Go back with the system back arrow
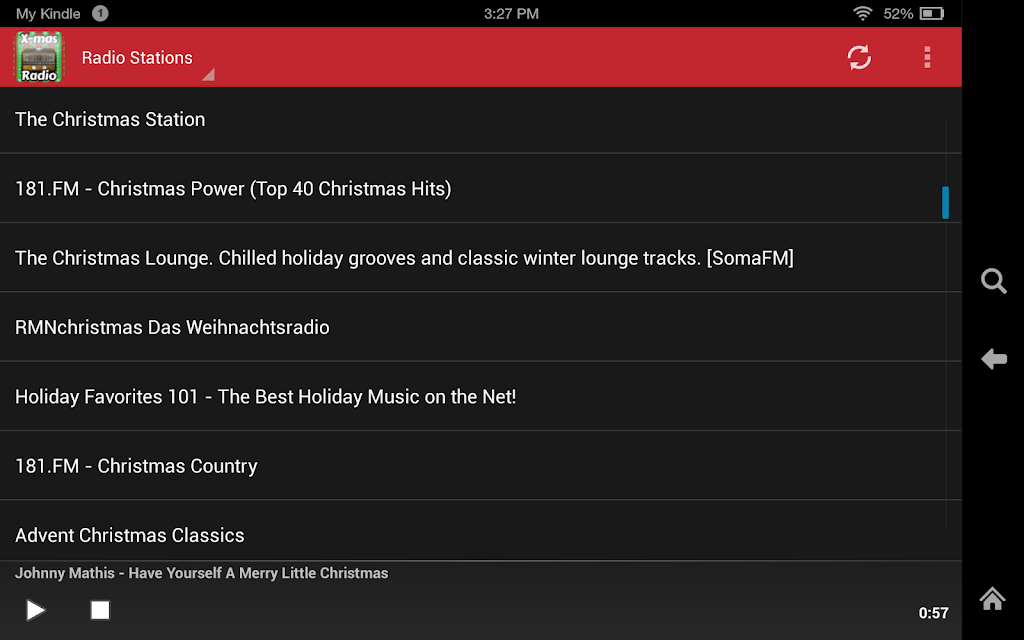 pos(993,359)
